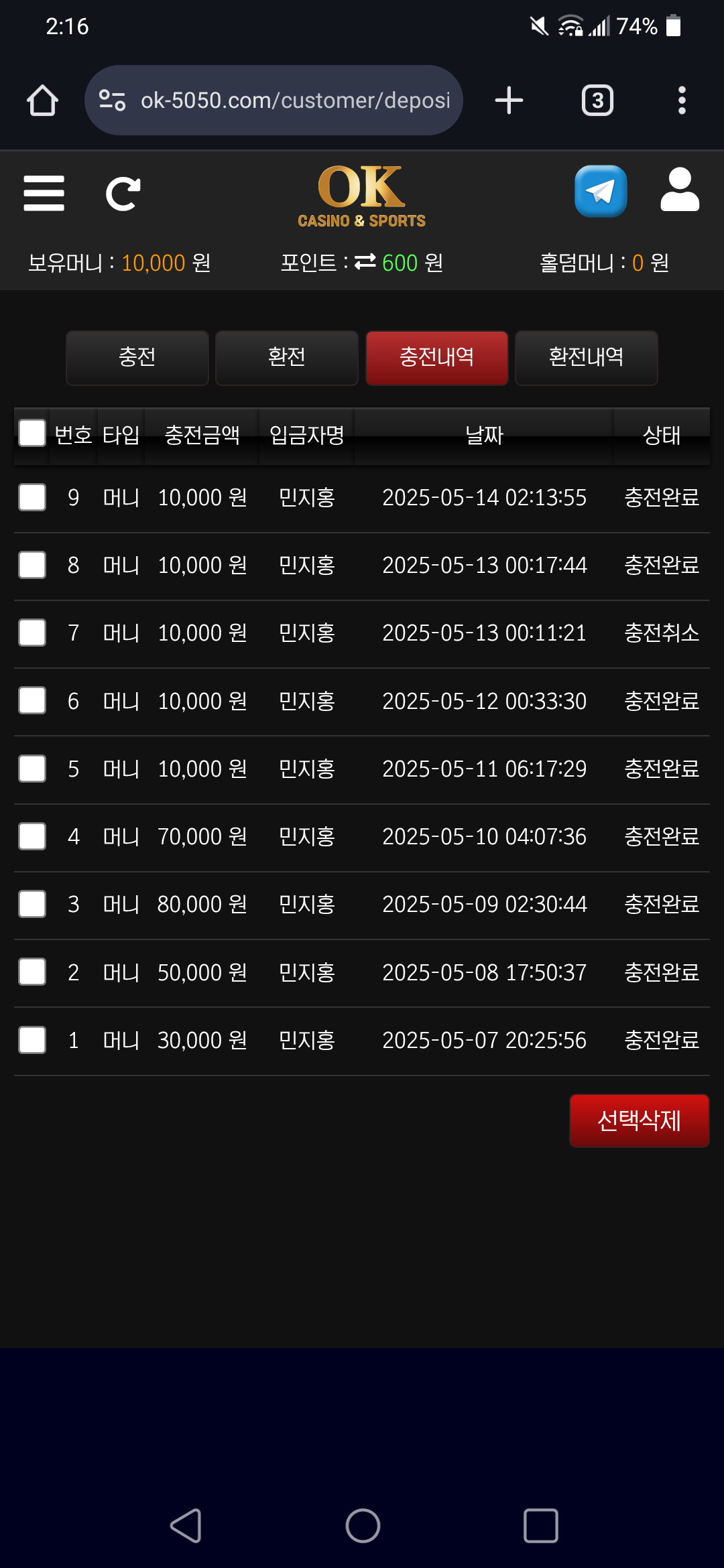
Task: Open the browser tab switcher
Action: pos(597,101)
